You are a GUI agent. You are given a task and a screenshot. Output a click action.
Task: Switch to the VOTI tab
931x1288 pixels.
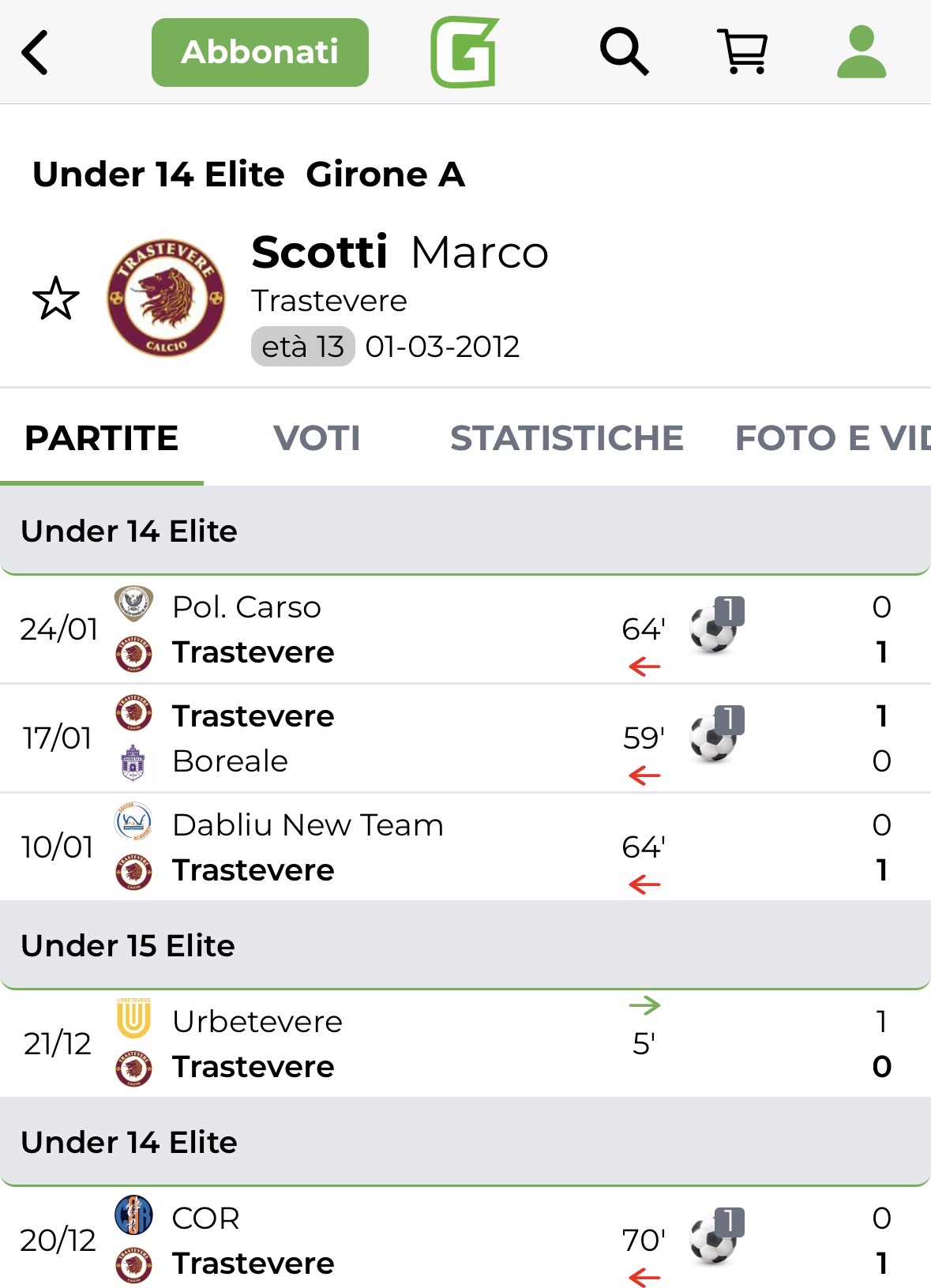click(317, 438)
